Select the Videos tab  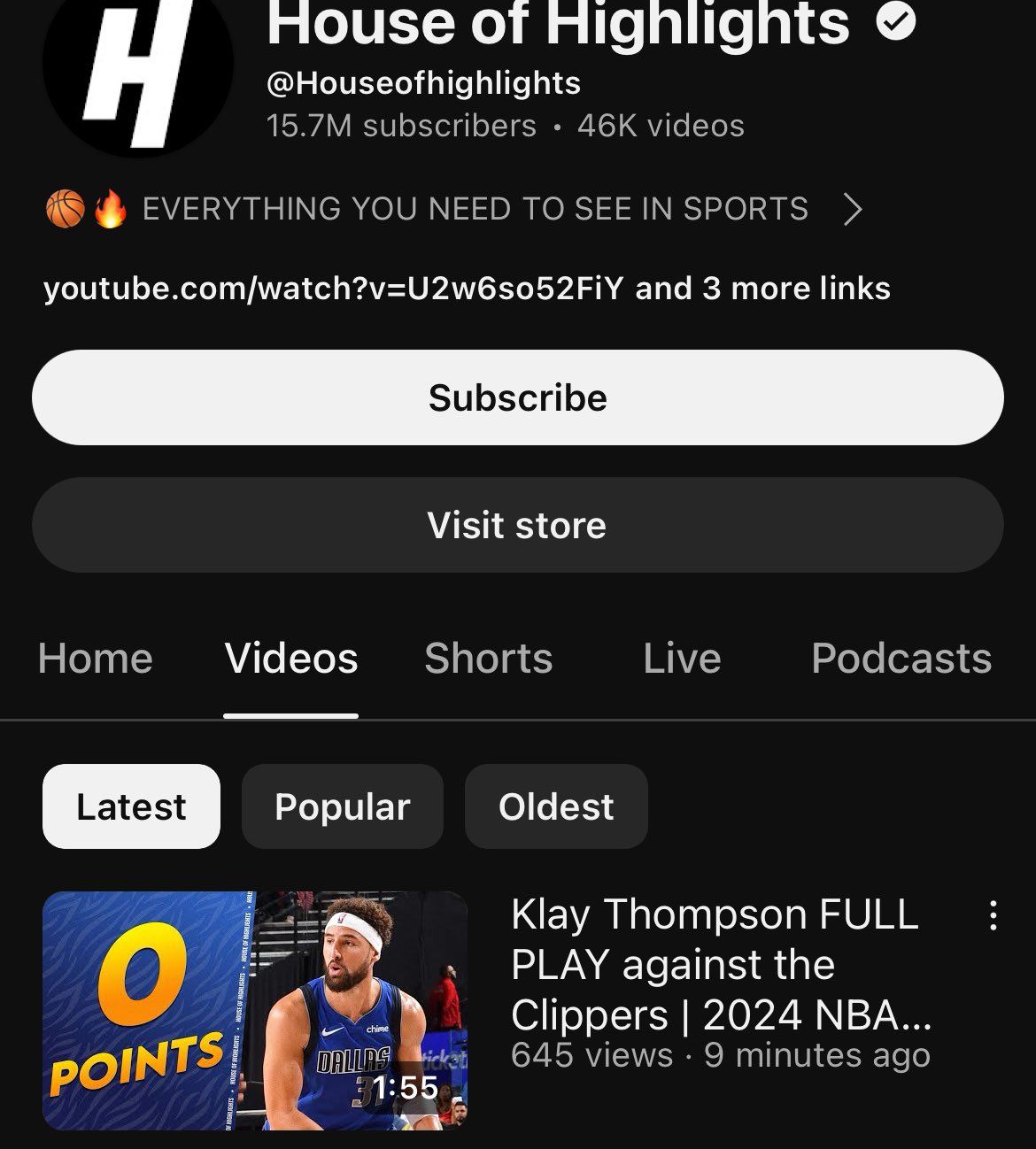291,659
